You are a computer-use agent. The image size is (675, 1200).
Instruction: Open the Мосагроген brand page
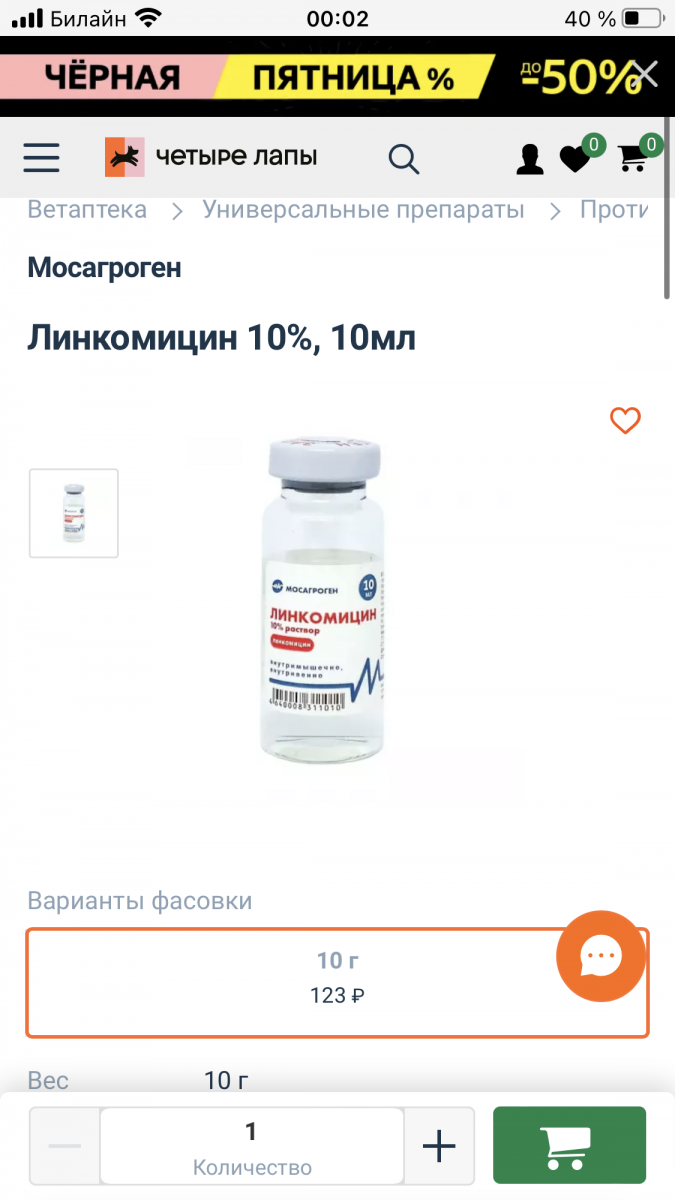coord(104,267)
